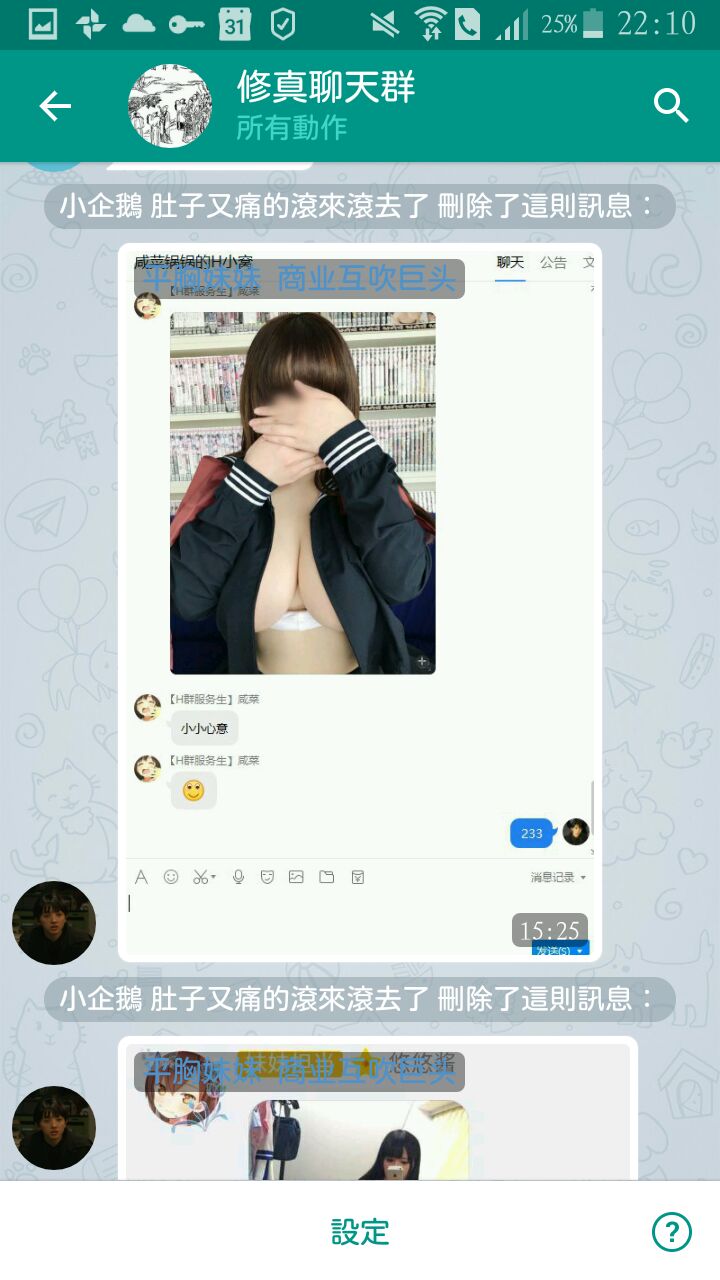Search the recent actions log
The image size is (720, 1280).
[x=671, y=106]
